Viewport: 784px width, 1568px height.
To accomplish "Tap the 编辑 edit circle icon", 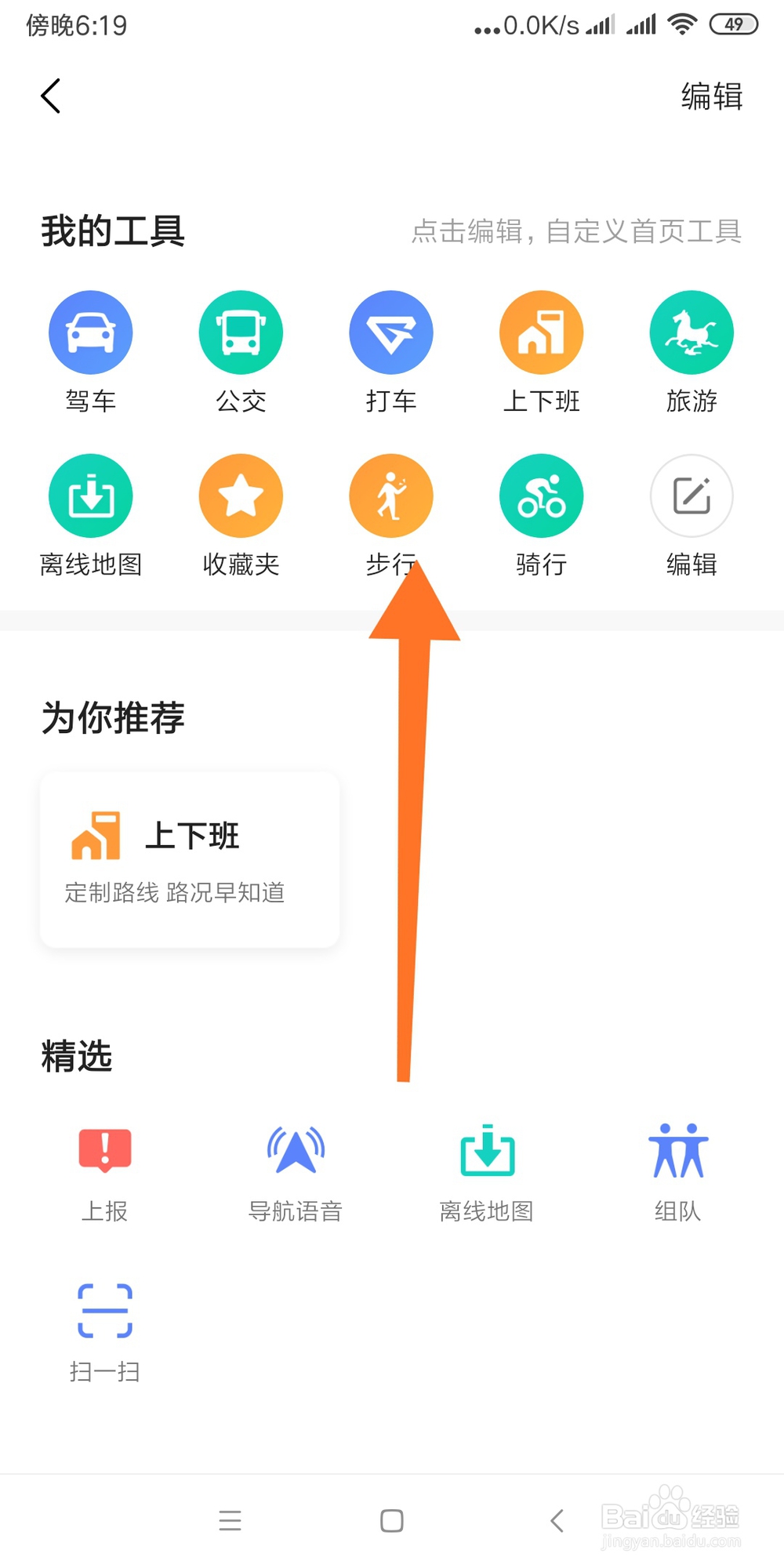I will pos(691,495).
